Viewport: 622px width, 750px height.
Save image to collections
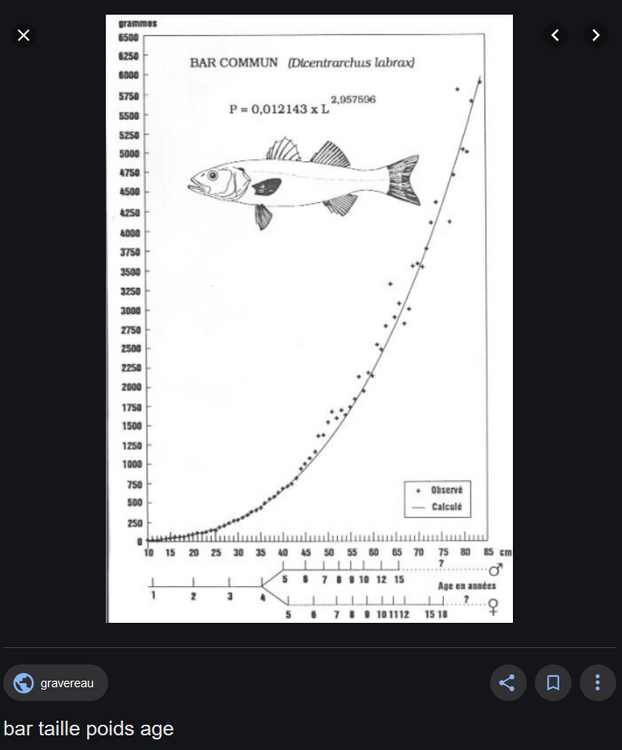click(x=552, y=683)
